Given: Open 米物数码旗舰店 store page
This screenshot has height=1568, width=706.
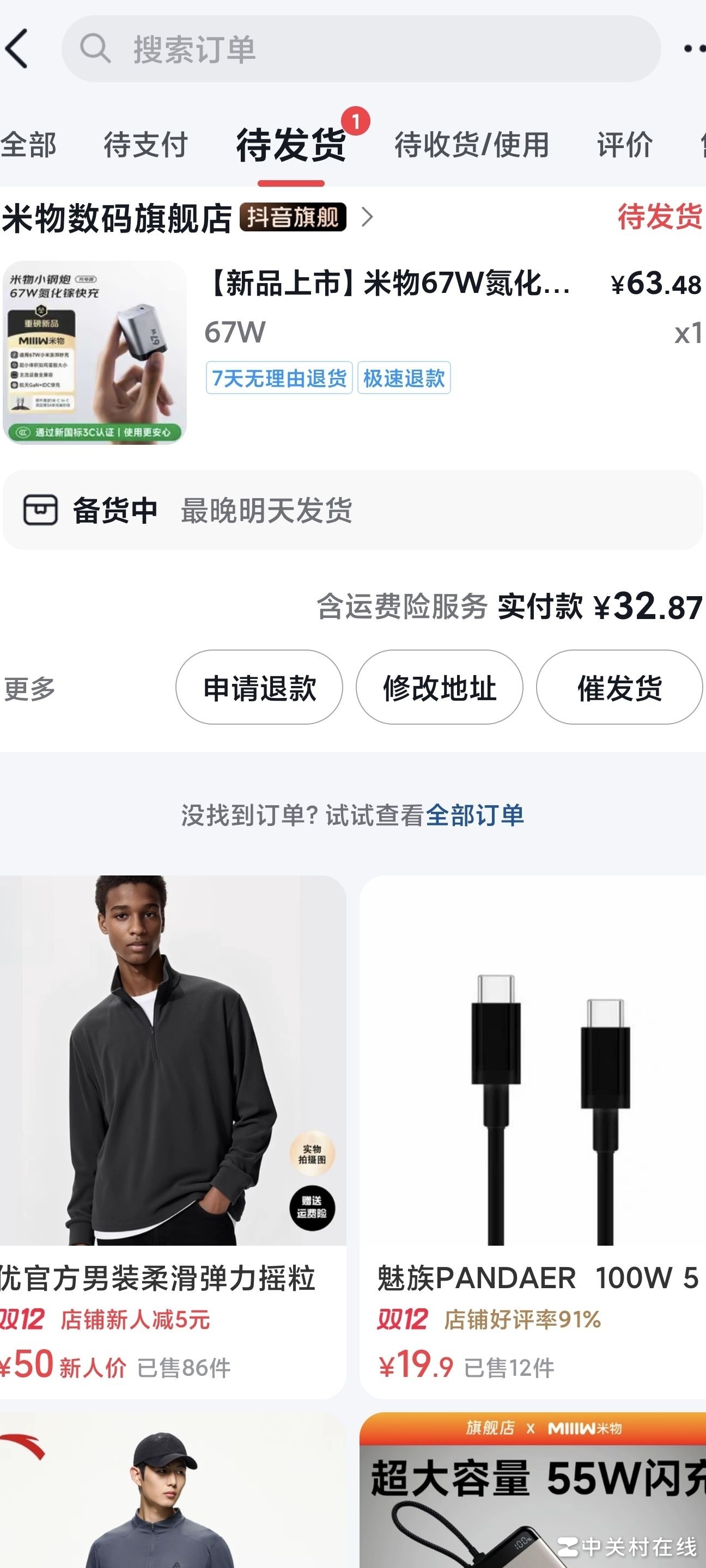Looking at the screenshot, I should (x=117, y=218).
